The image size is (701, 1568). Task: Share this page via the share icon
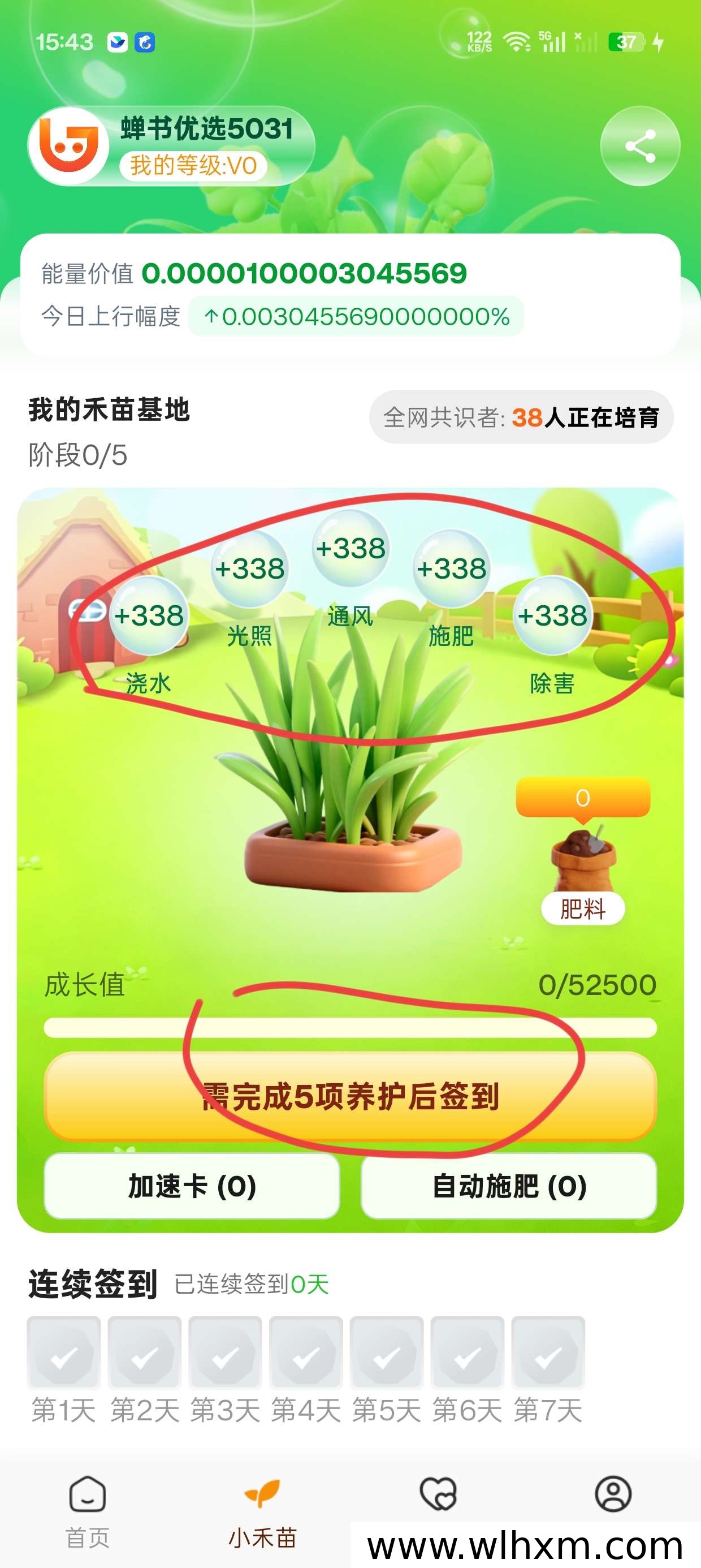[x=639, y=146]
